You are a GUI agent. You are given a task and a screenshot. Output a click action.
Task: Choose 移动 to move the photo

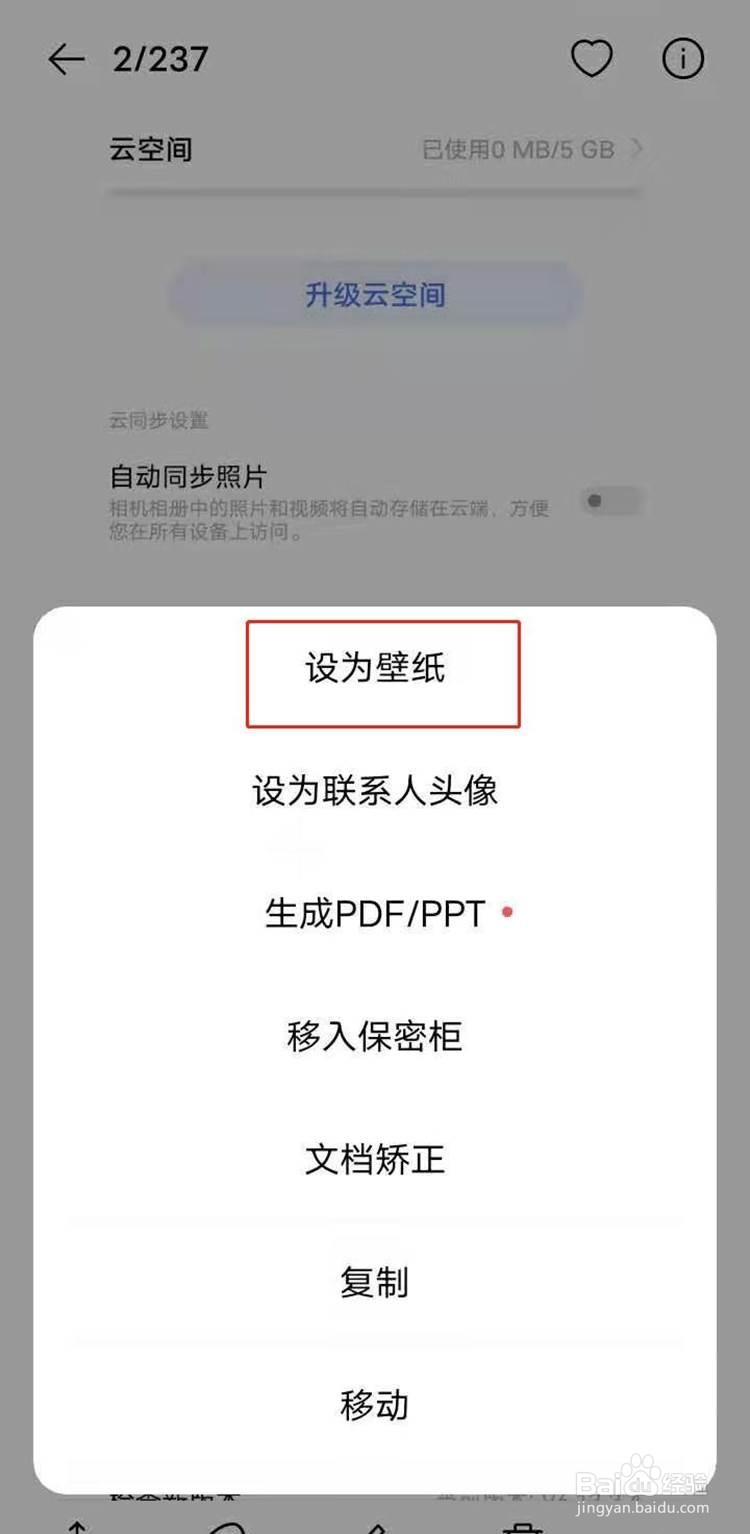(x=374, y=1404)
